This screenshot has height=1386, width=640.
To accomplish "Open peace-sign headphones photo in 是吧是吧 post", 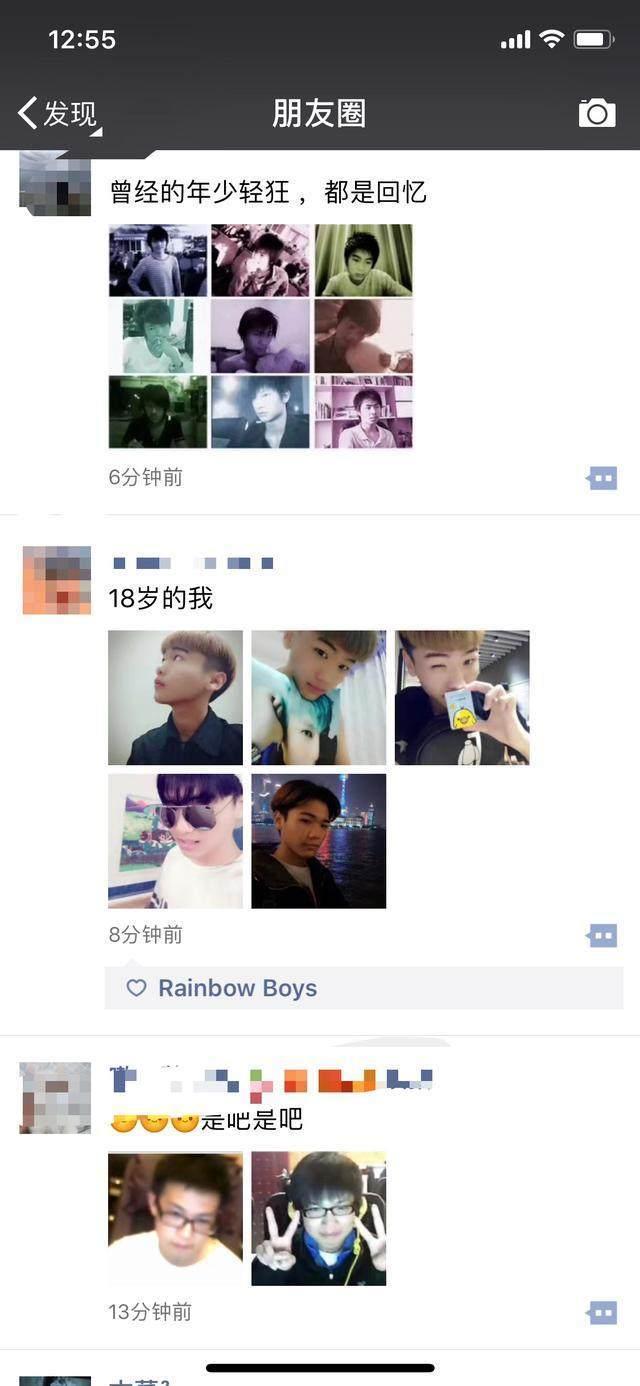I will pos(318,1219).
